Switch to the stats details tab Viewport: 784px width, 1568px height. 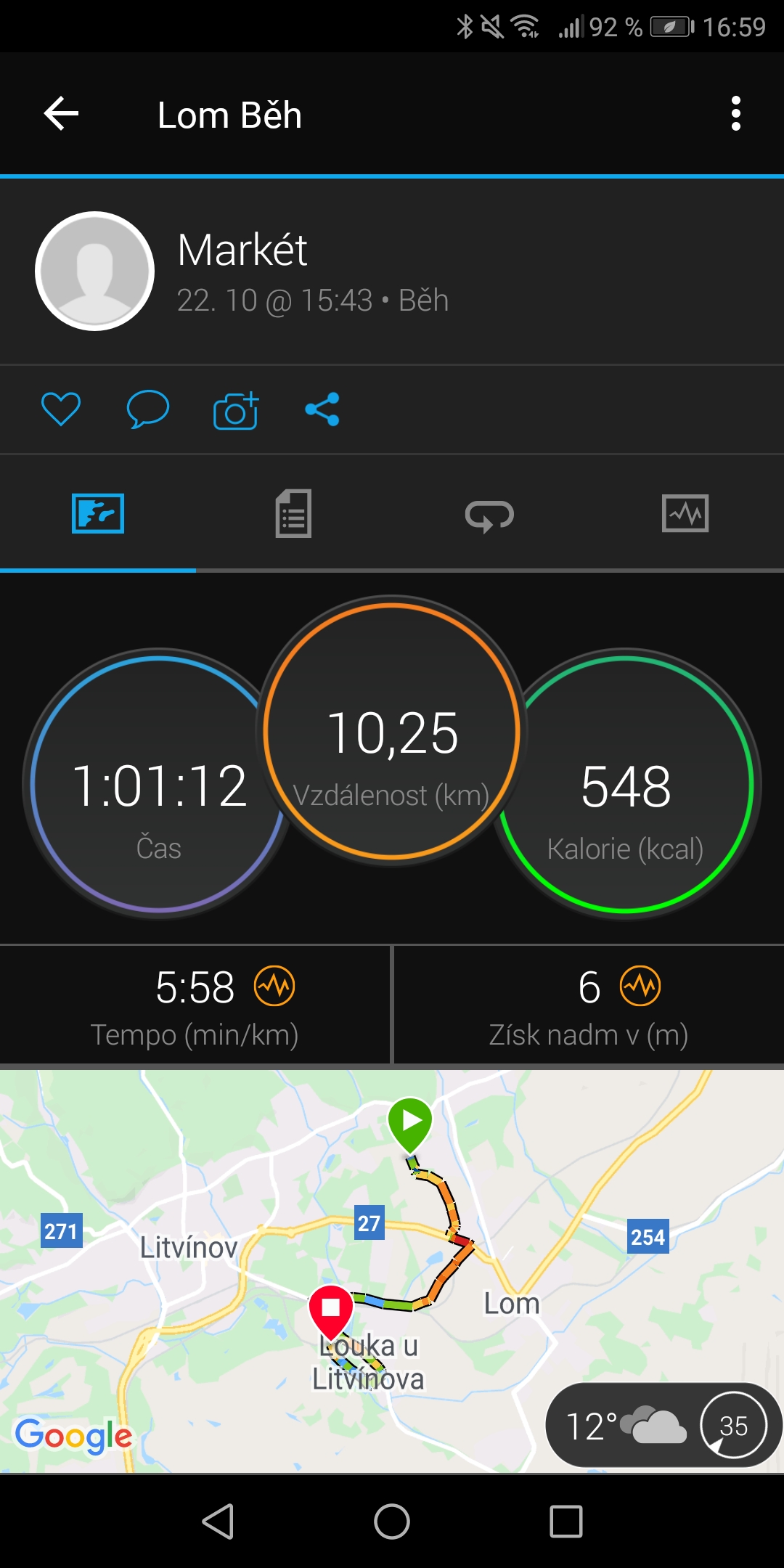point(293,514)
